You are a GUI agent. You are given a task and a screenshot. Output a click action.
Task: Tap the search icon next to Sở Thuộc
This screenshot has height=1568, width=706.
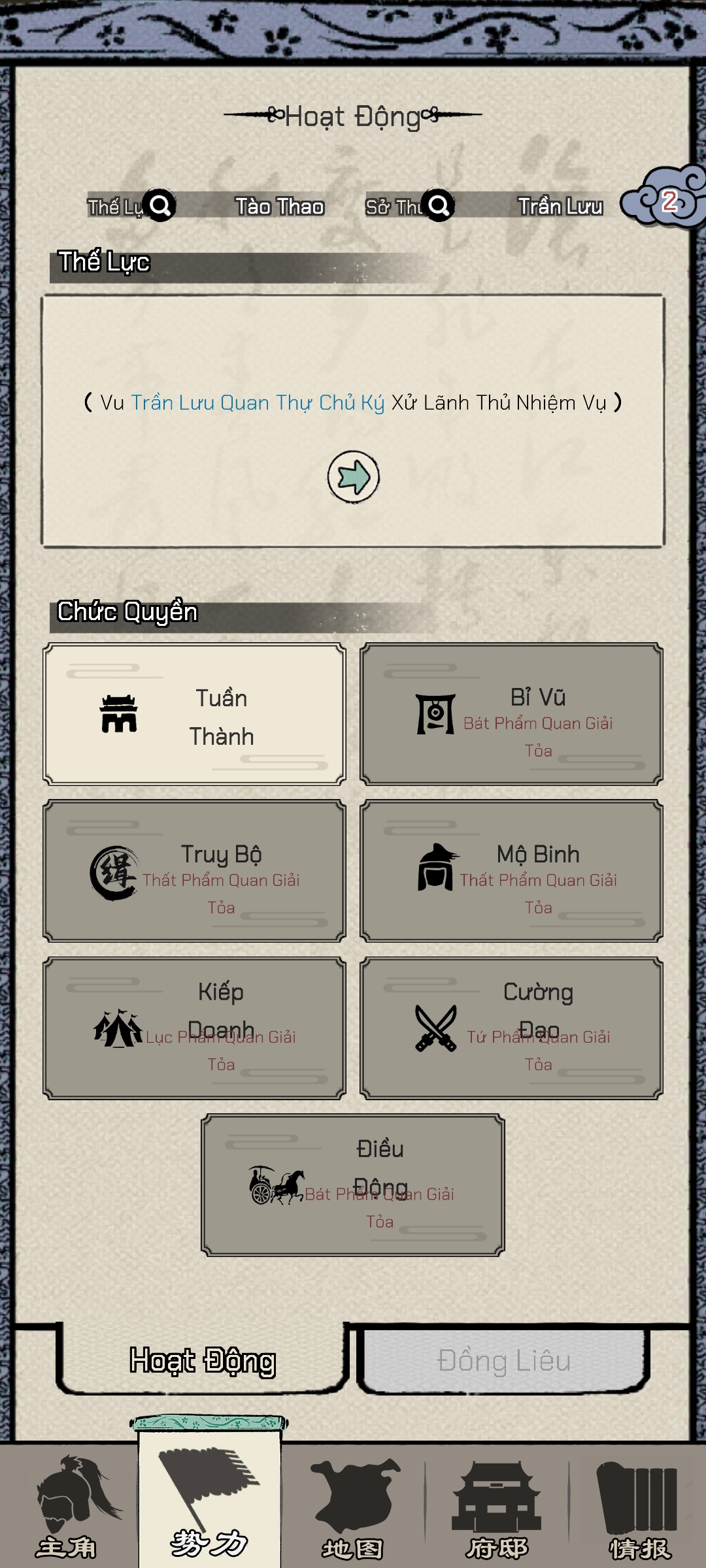tap(438, 205)
